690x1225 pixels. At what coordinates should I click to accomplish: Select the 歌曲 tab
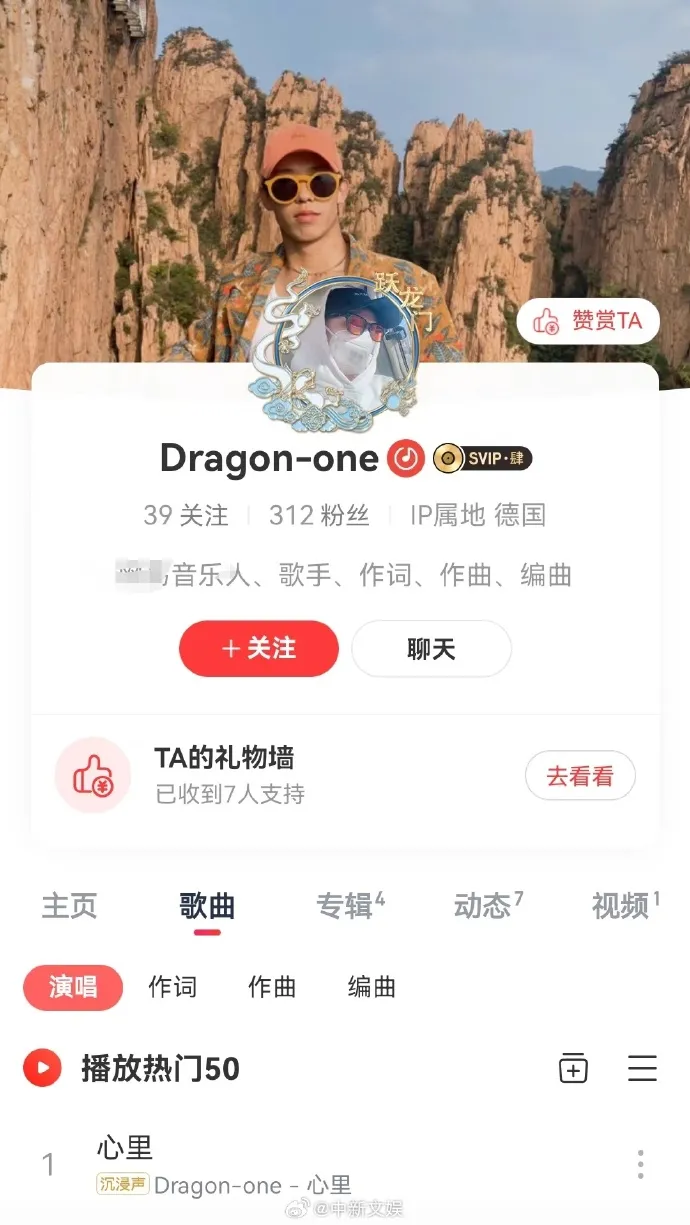click(207, 906)
